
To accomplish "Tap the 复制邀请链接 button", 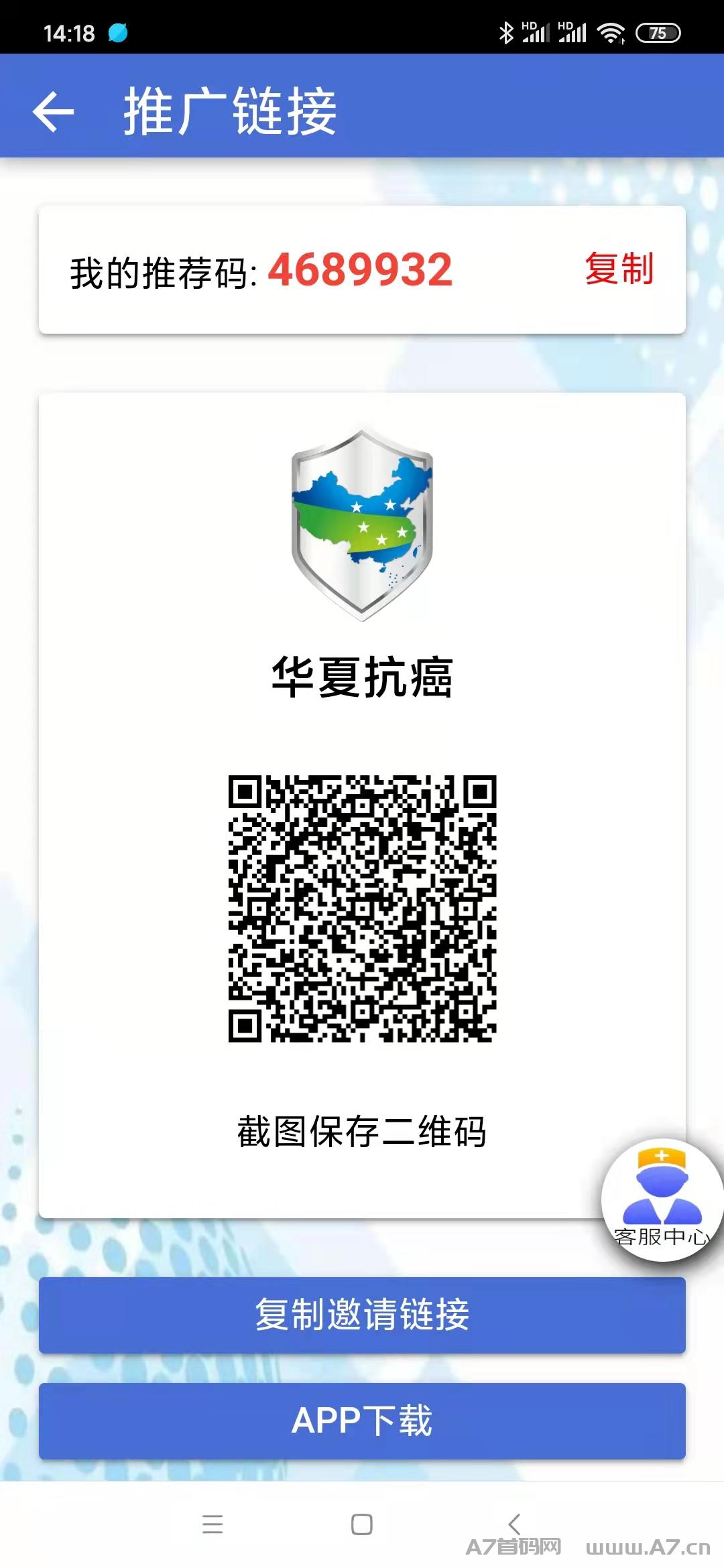I will (x=362, y=1315).
